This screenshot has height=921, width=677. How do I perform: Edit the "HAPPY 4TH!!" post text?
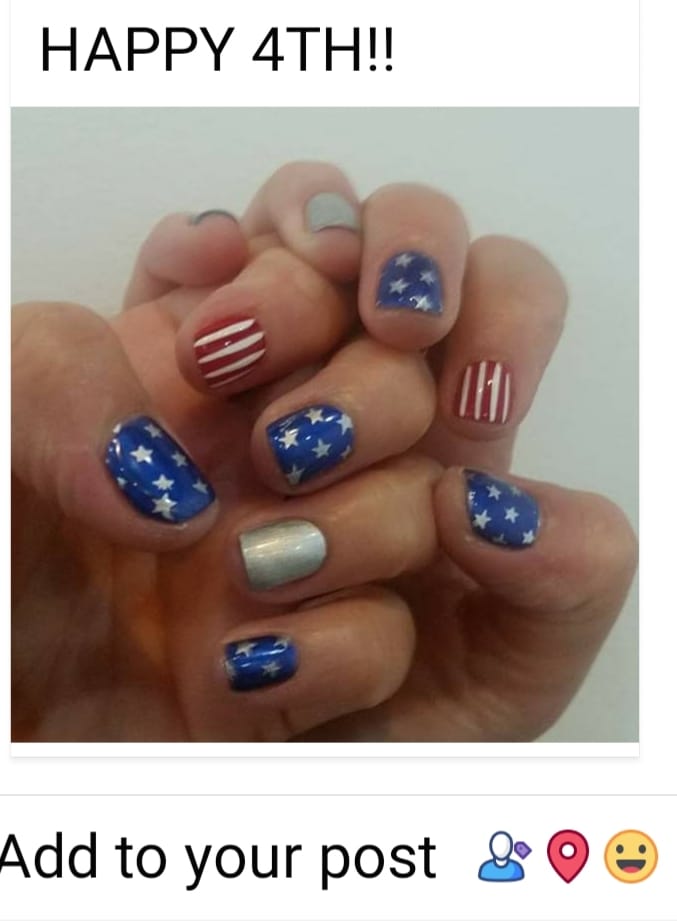tap(217, 51)
